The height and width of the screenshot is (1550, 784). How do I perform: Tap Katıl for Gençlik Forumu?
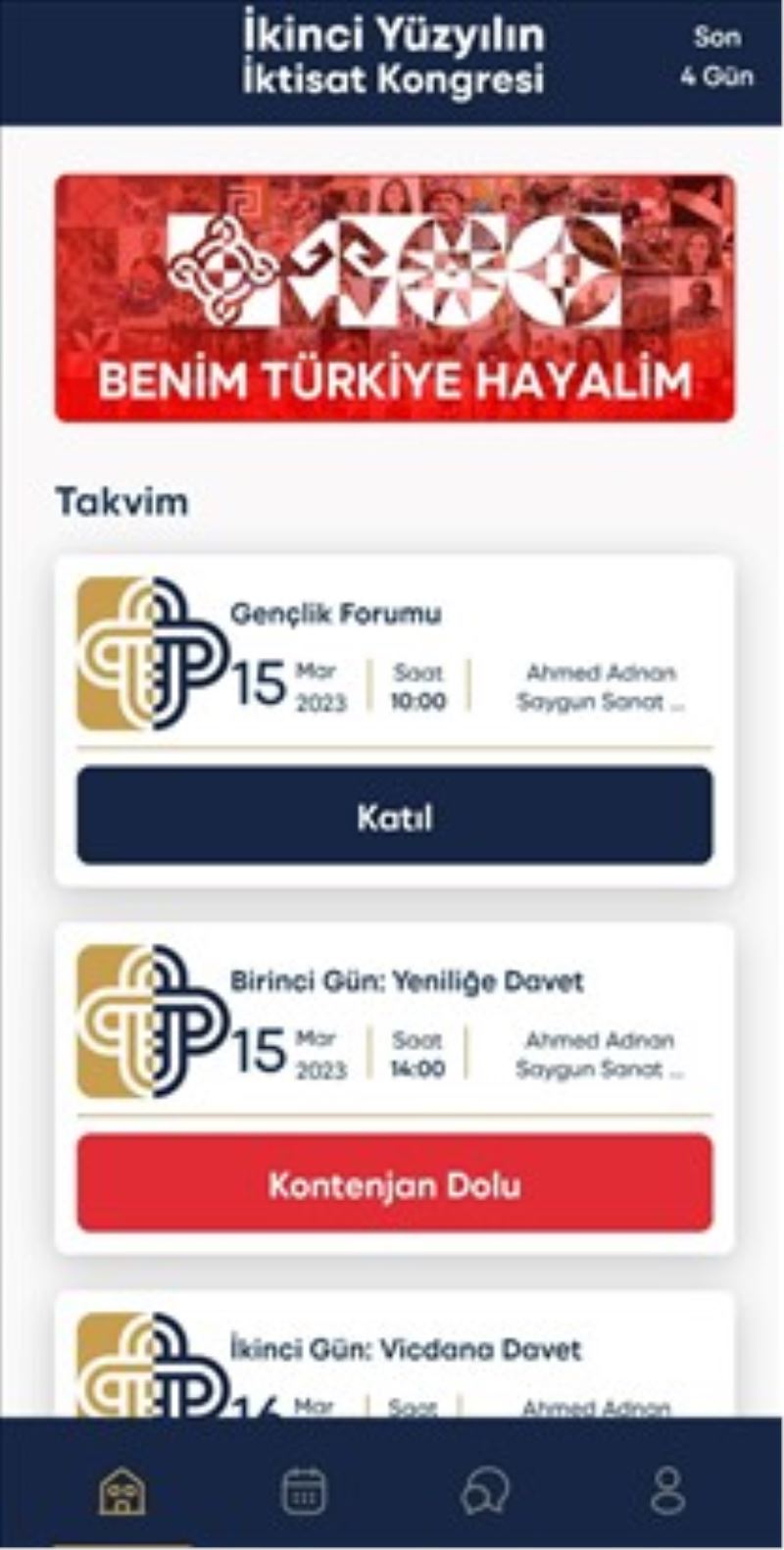394,816
